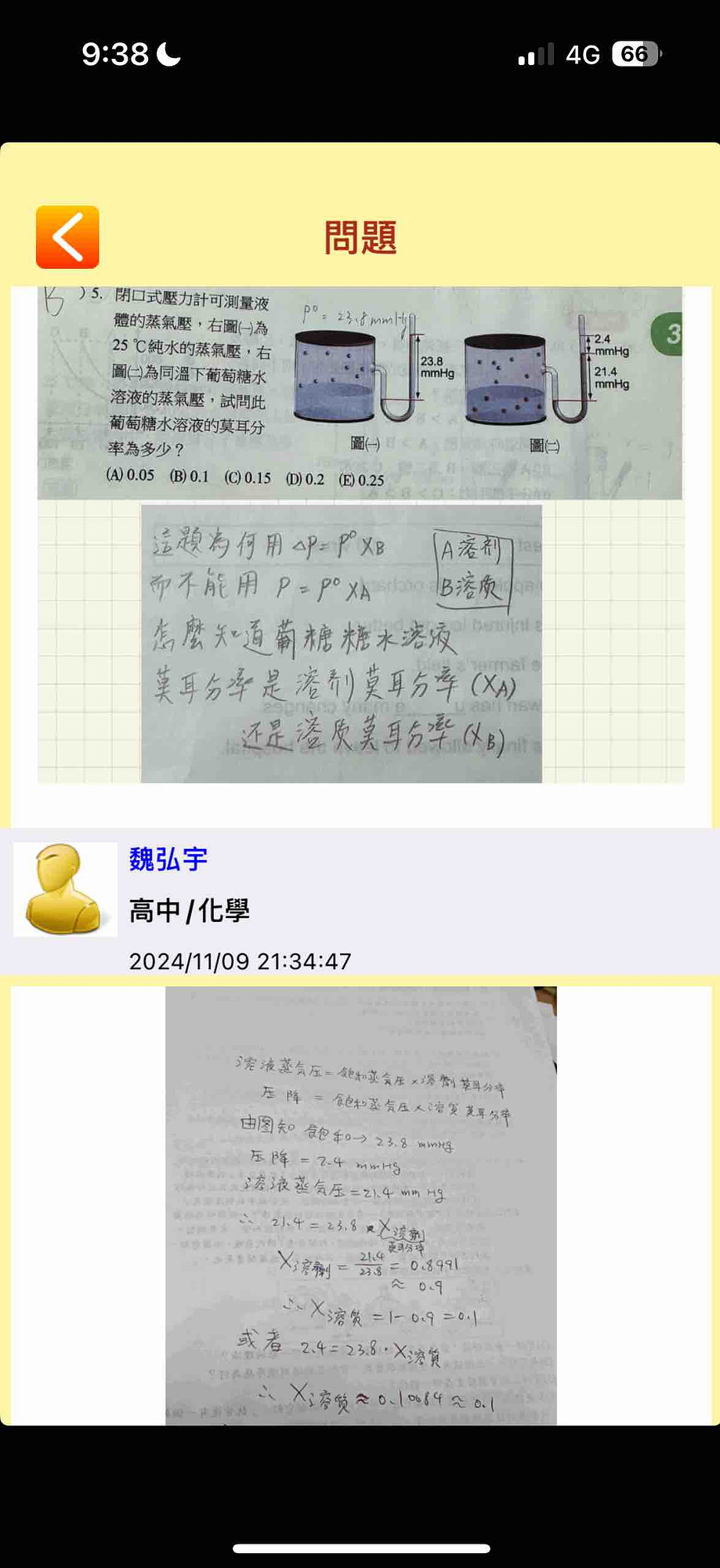
Task: View 魏弘宇's tutor profile
Action: [168, 859]
